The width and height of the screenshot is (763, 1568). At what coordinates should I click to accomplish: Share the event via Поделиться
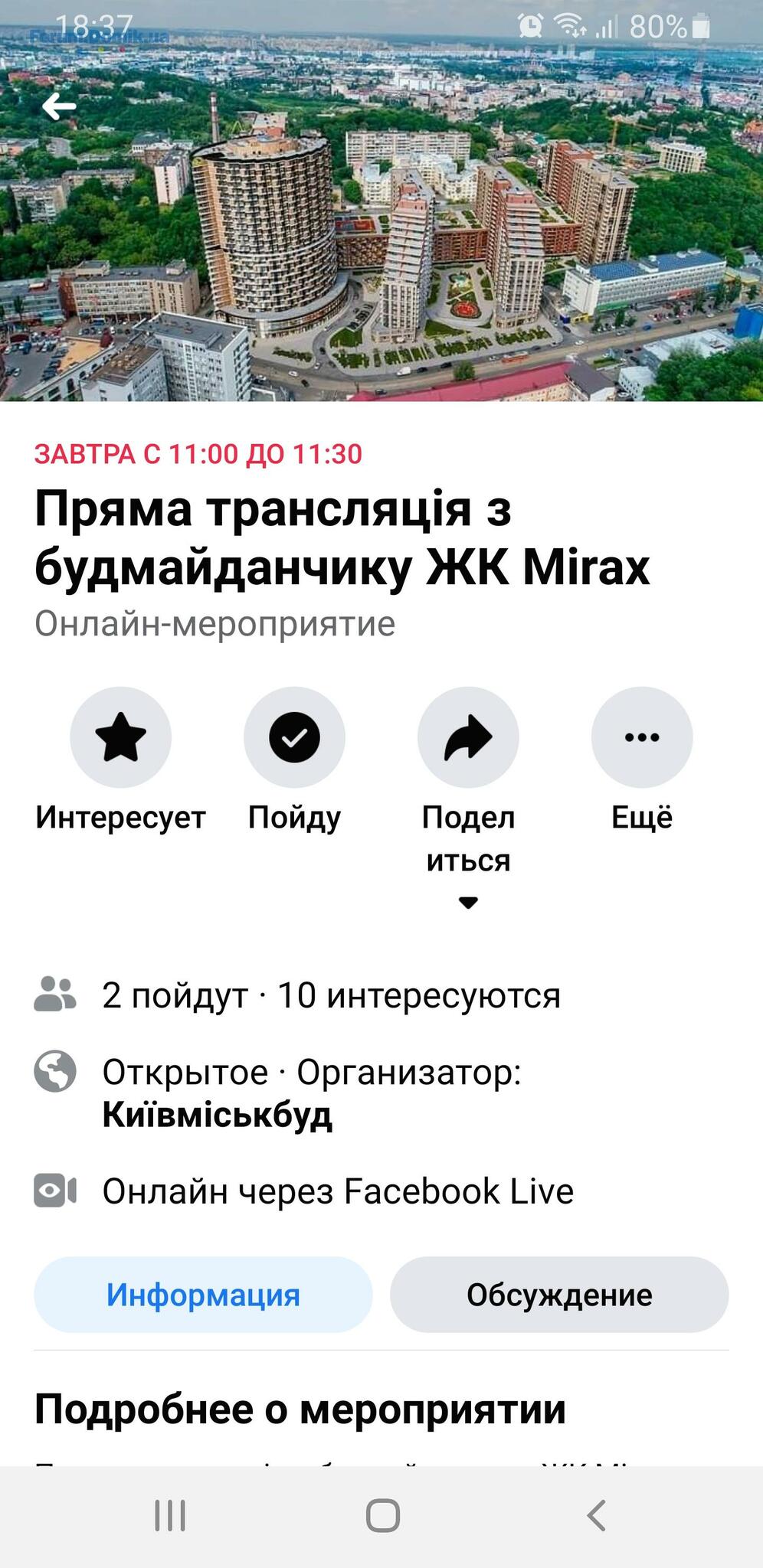coord(468,737)
